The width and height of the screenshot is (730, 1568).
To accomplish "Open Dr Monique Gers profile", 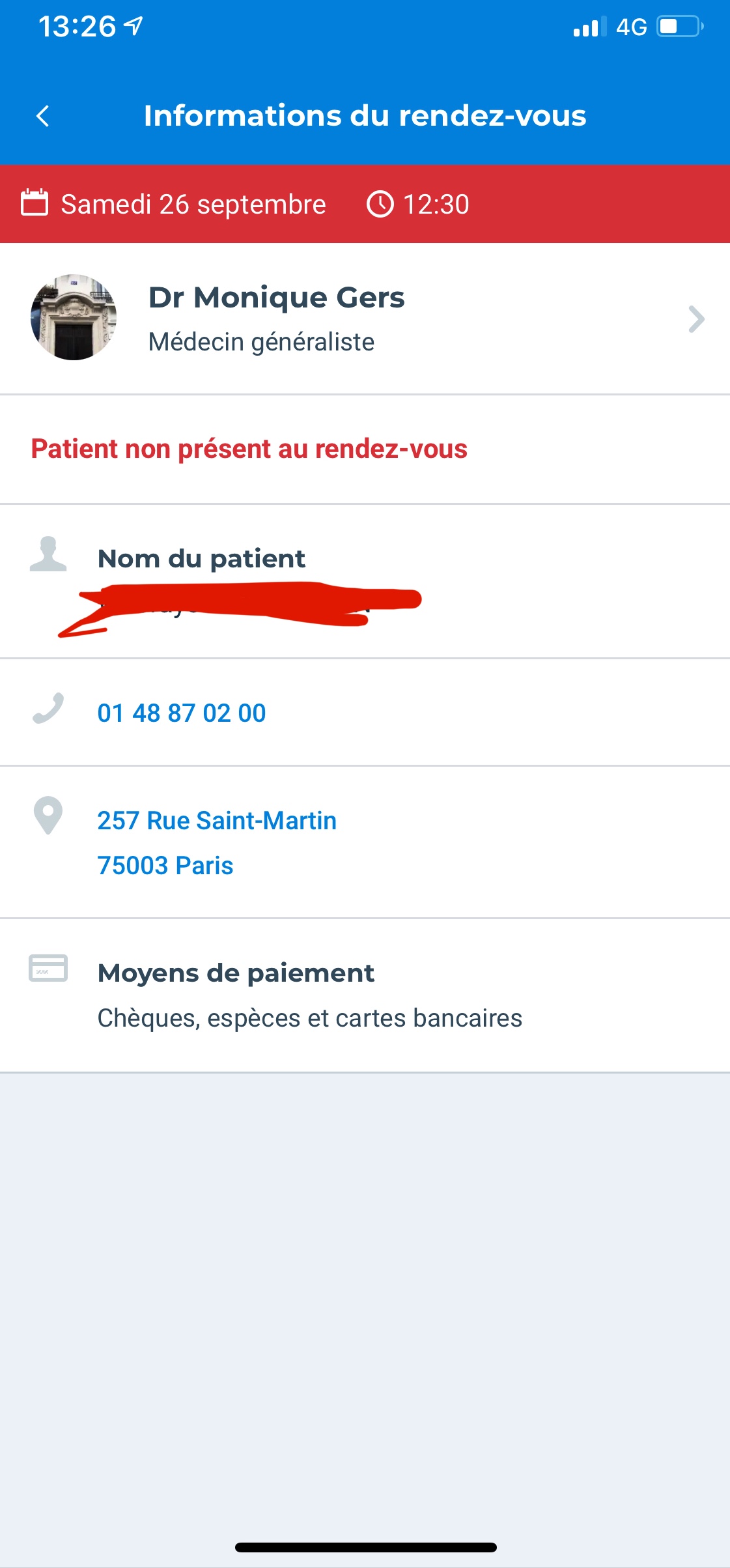I will (365, 319).
